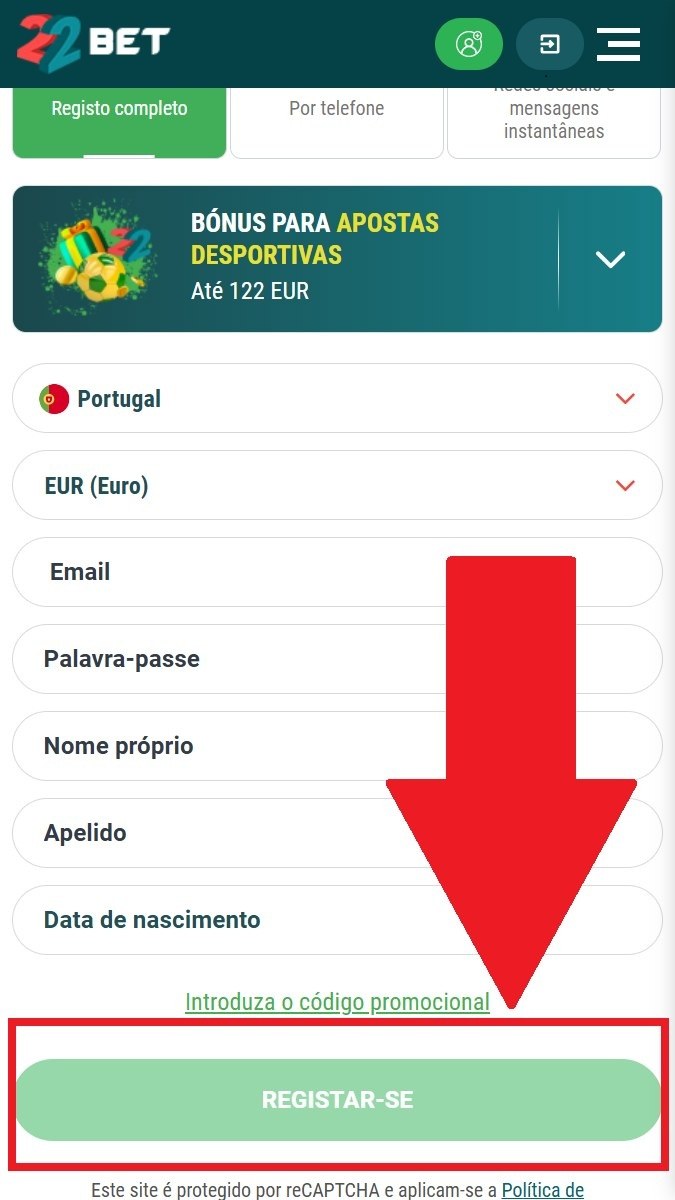Tap the REGISTAR-SE button
675x1200 pixels.
337,1100
